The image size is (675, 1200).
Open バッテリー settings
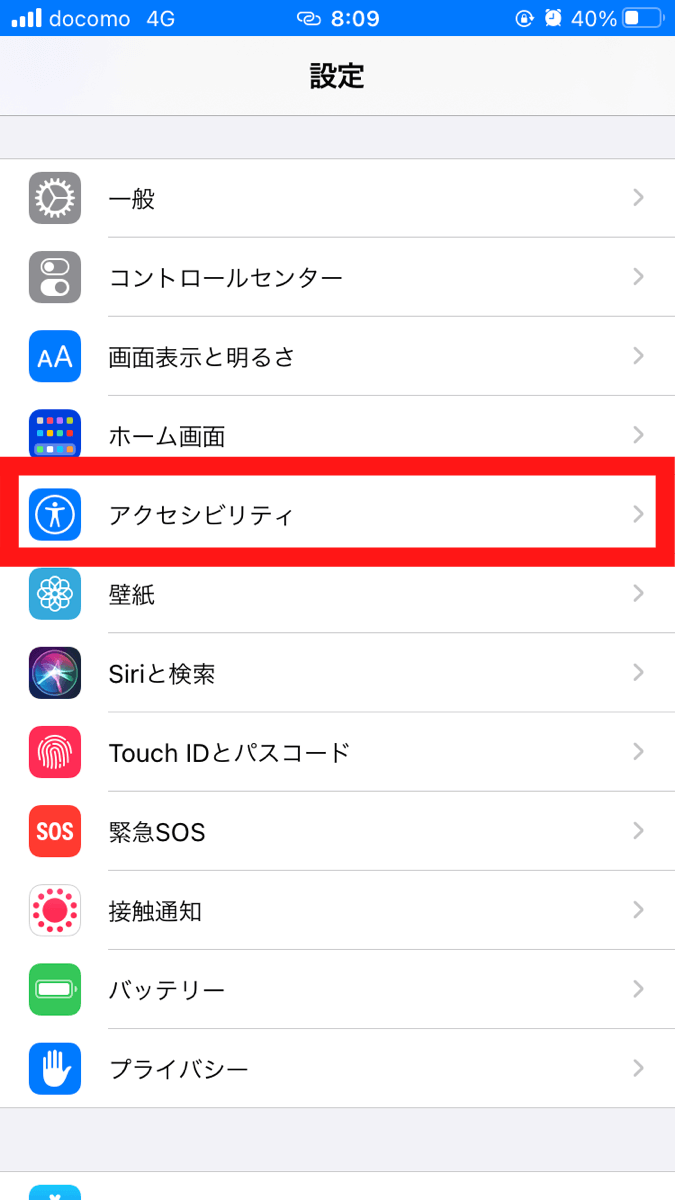pyautogui.click(x=337, y=989)
